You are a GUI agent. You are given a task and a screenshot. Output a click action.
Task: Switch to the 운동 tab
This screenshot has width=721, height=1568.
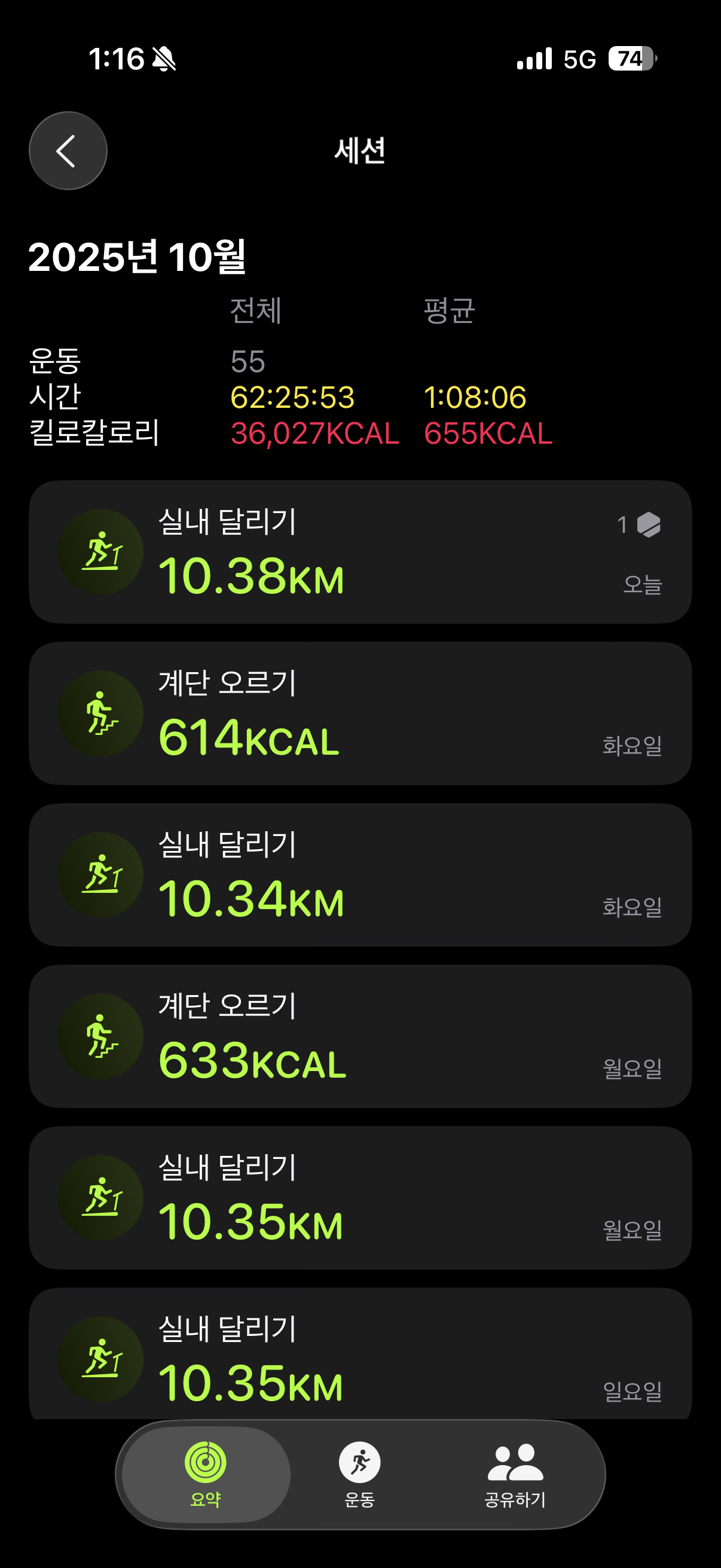click(359, 1474)
